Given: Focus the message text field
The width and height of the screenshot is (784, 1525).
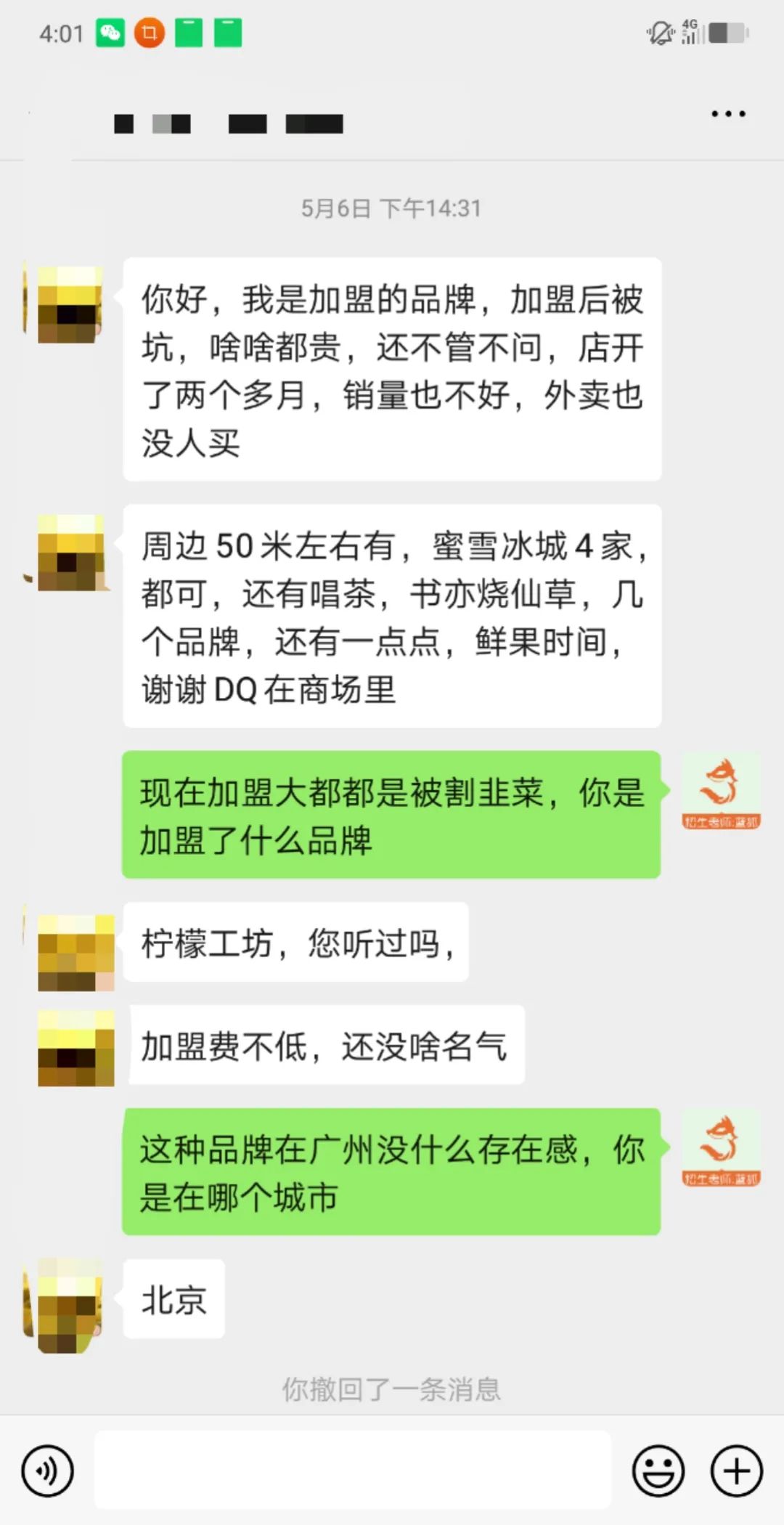Looking at the screenshot, I should 352,1470.
